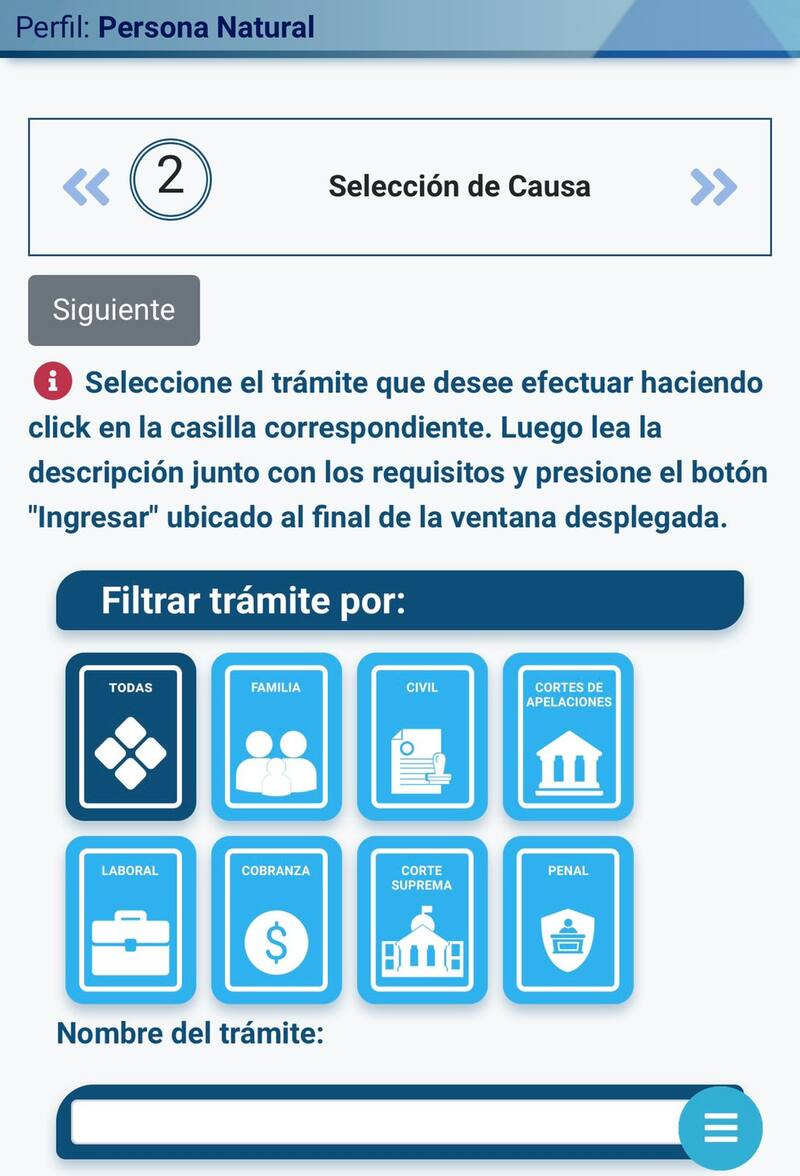Select the TODAS filter tile

coord(131,737)
